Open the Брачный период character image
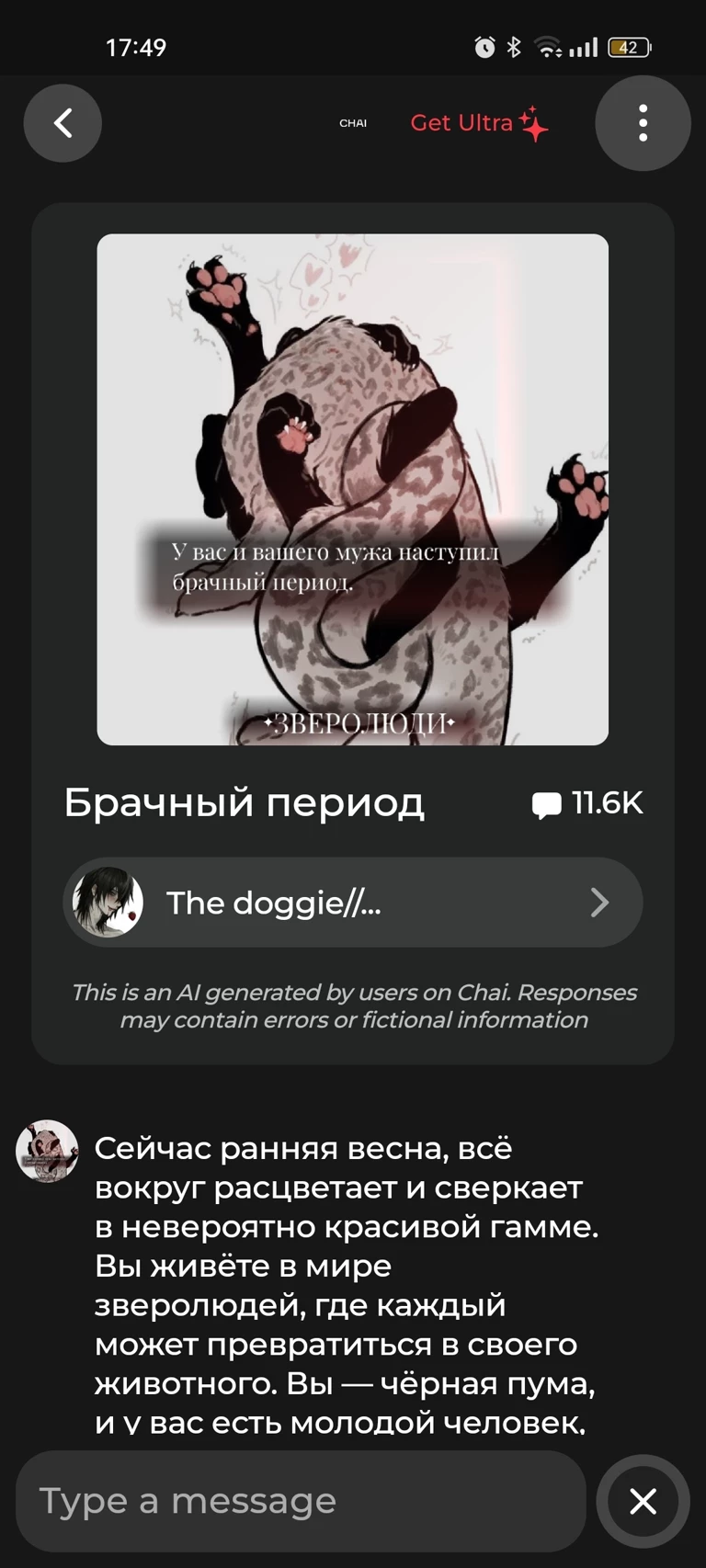 (352, 489)
